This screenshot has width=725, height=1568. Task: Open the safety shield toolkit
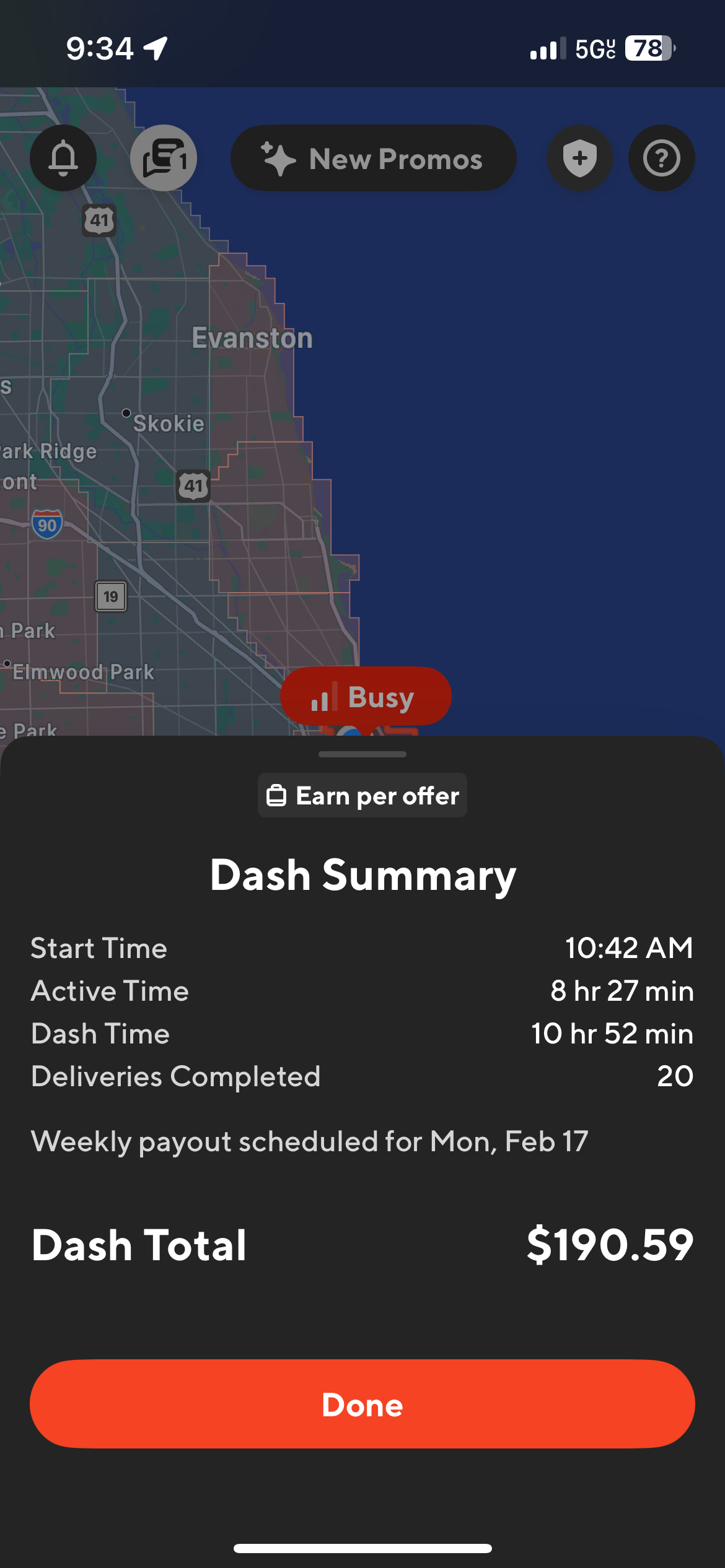tap(580, 158)
